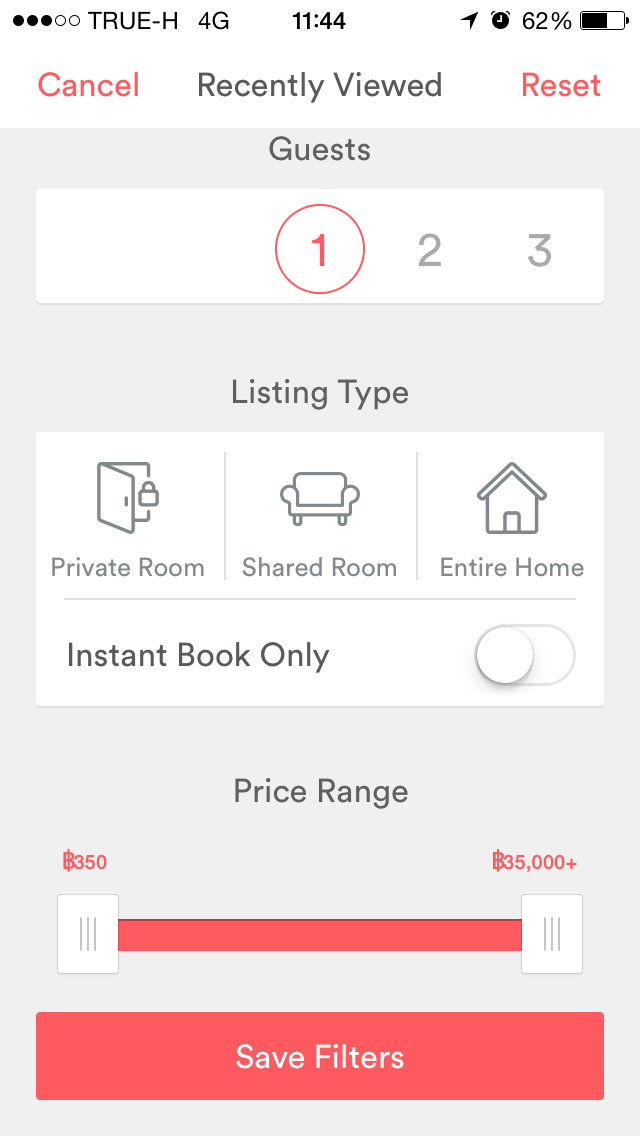Tap the maximum price slider handle
Image resolution: width=640 pixels, height=1136 pixels.
tap(552, 934)
